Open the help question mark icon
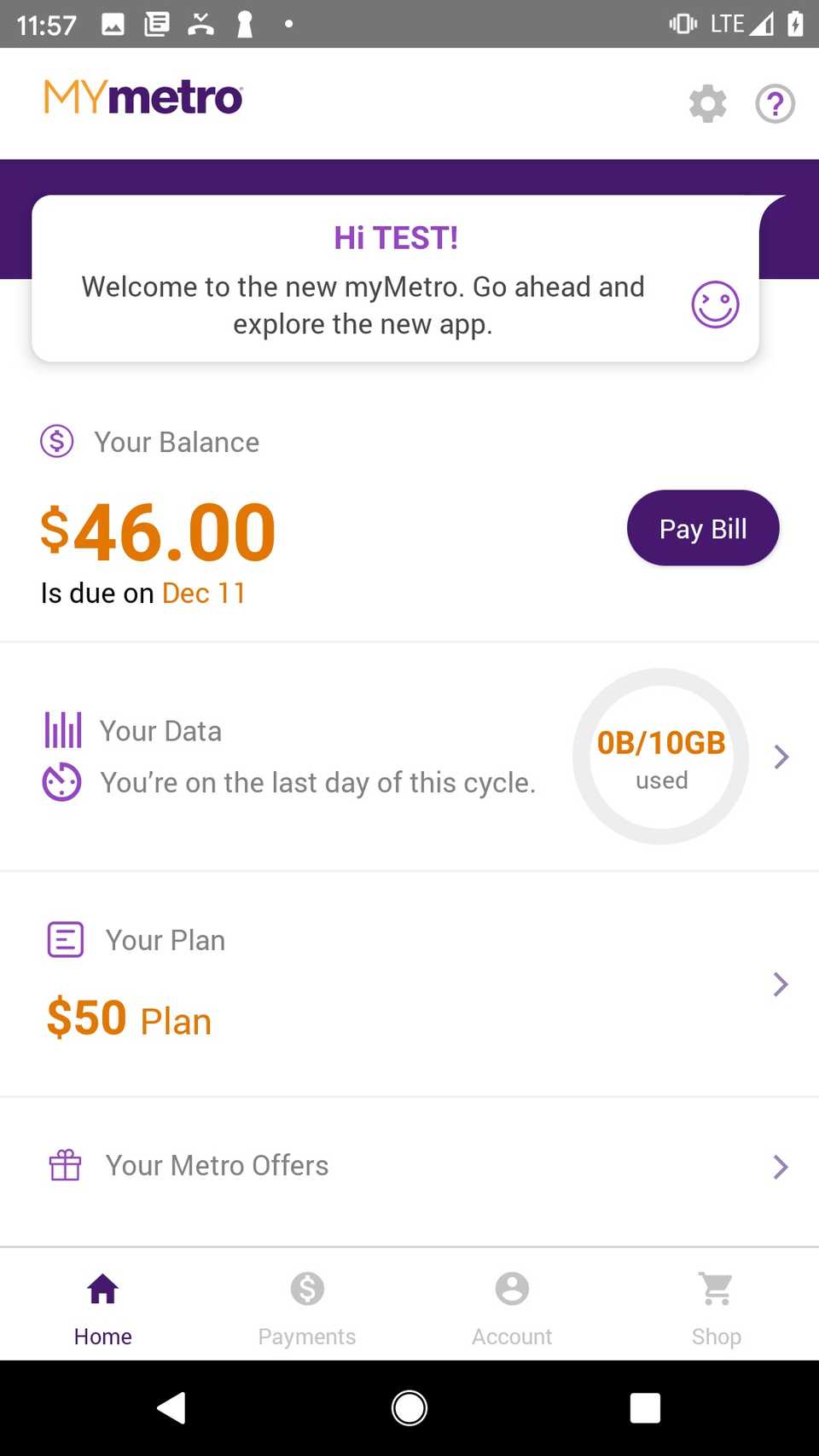Image resolution: width=819 pixels, height=1456 pixels. point(775,104)
